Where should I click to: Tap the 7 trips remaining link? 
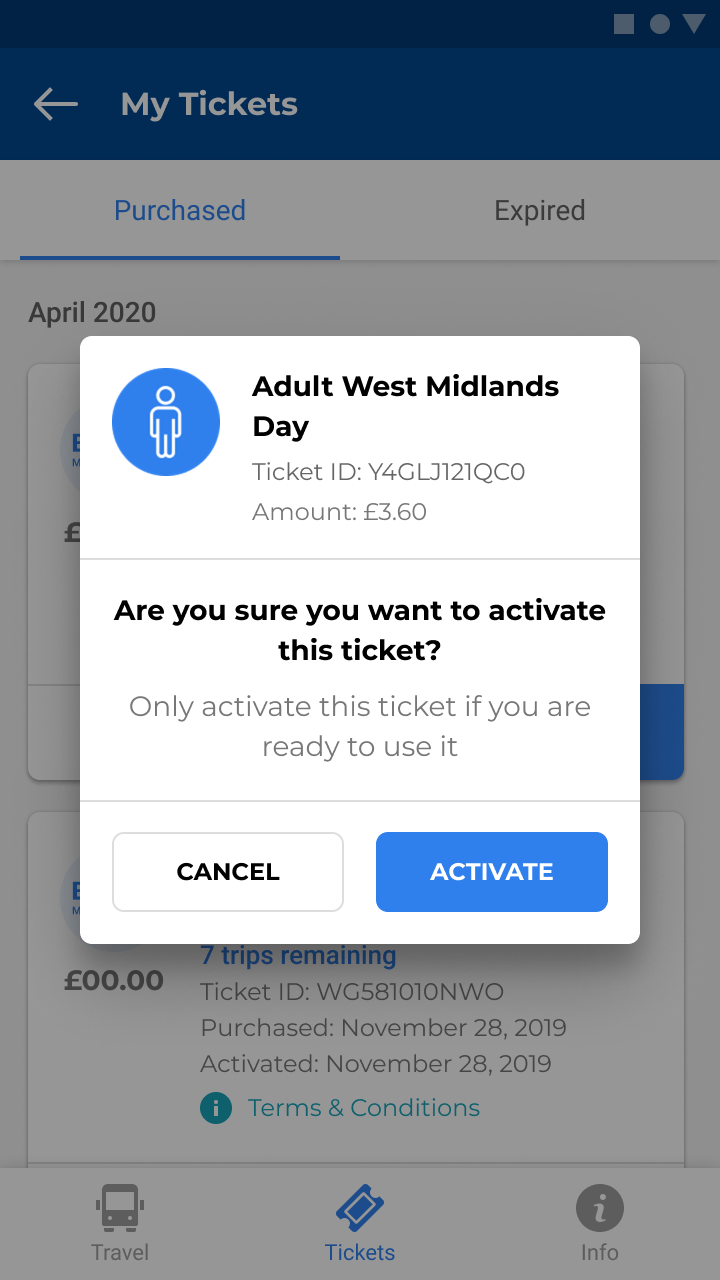[298, 955]
